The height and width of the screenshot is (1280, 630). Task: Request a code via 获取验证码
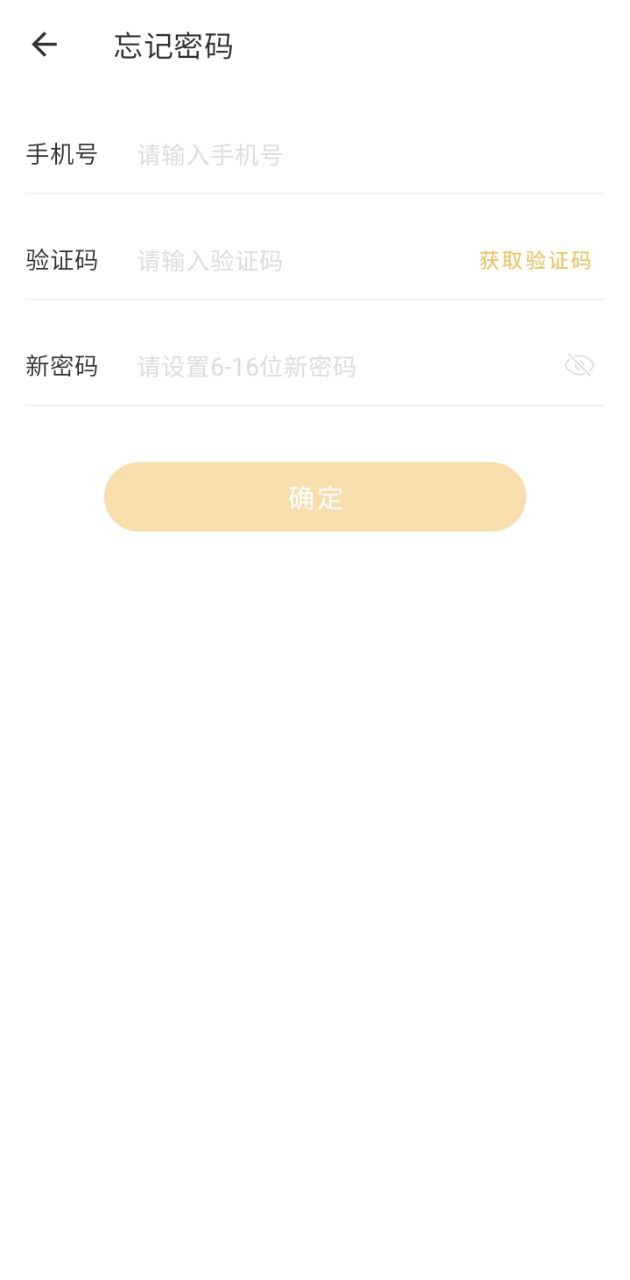click(x=535, y=261)
